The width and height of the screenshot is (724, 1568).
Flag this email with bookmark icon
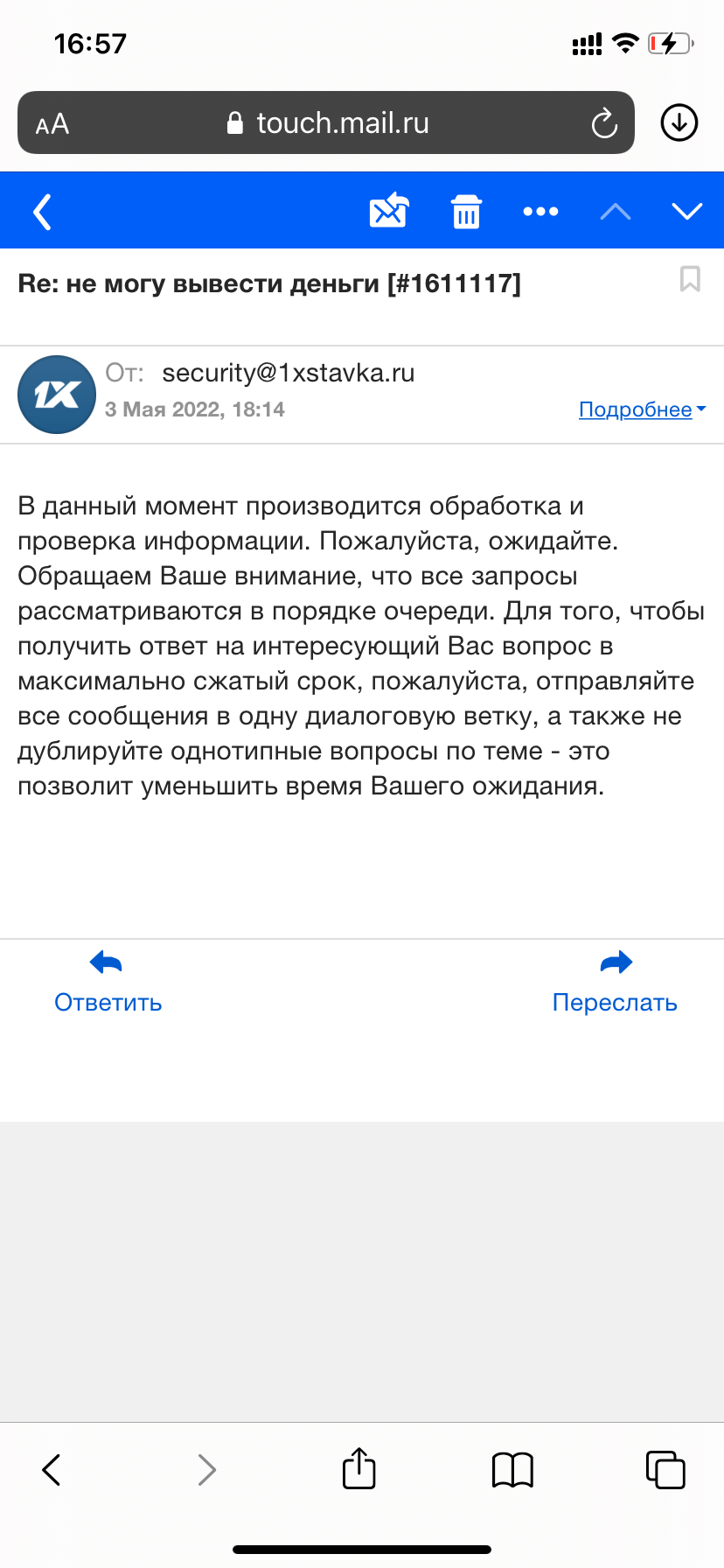pyautogui.click(x=690, y=280)
